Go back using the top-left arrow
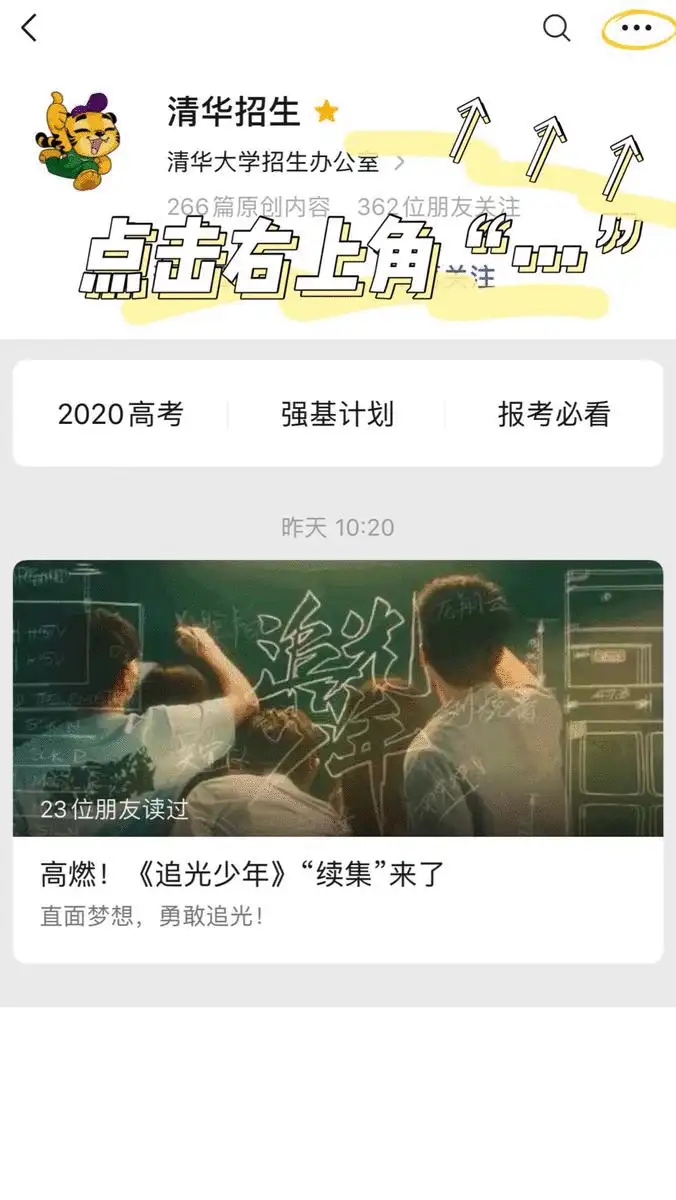676x1200 pixels. (x=29, y=28)
